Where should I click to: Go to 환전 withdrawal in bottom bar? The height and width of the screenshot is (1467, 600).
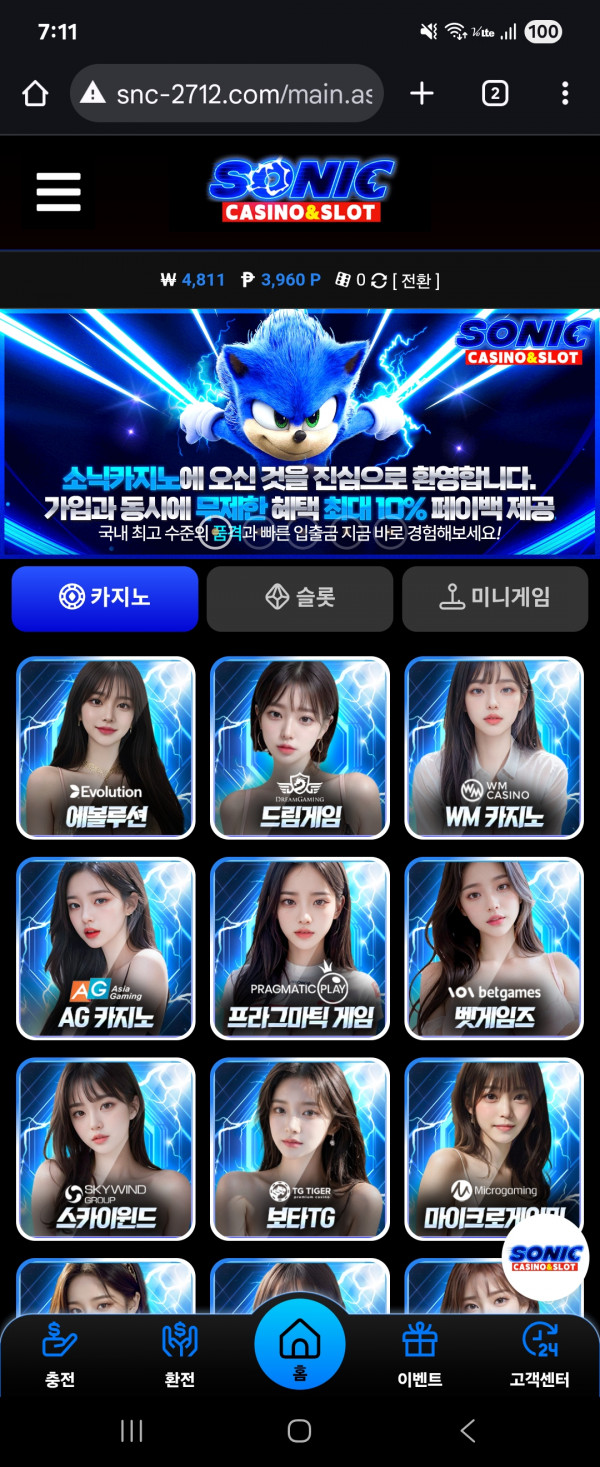180,1353
